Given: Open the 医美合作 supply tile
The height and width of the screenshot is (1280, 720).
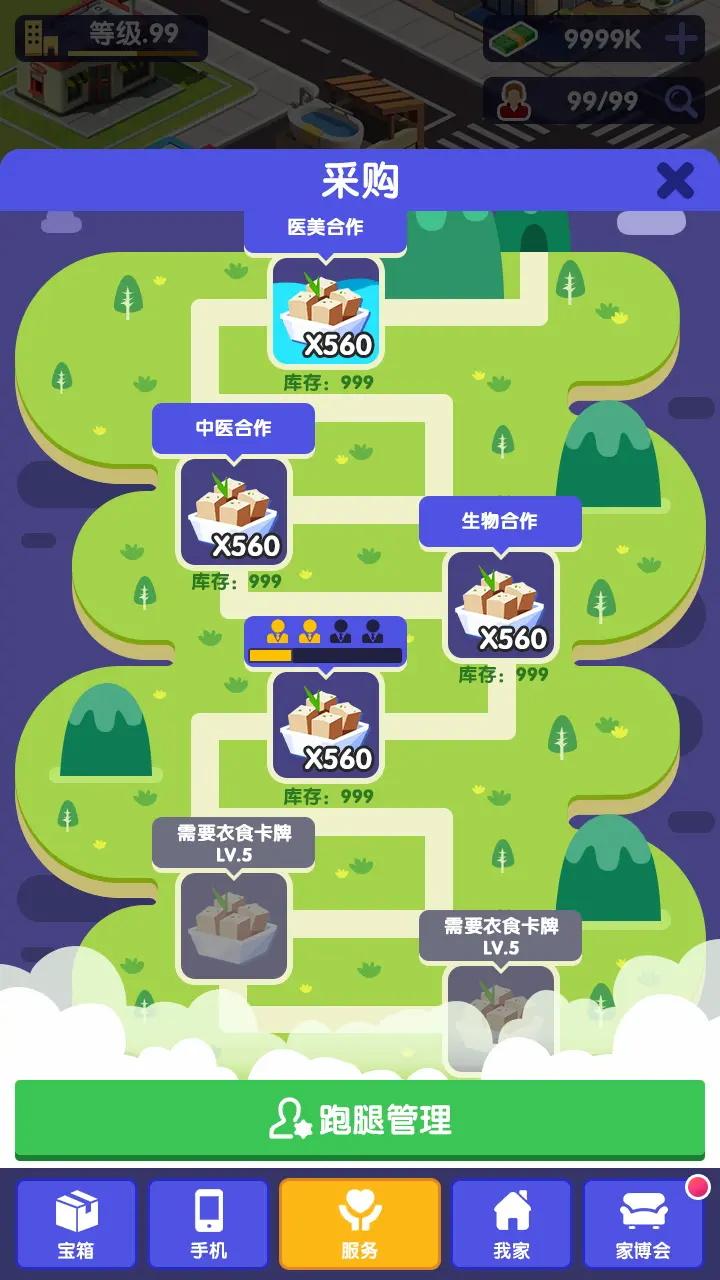Looking at the screenshot, I should point(326,312).
